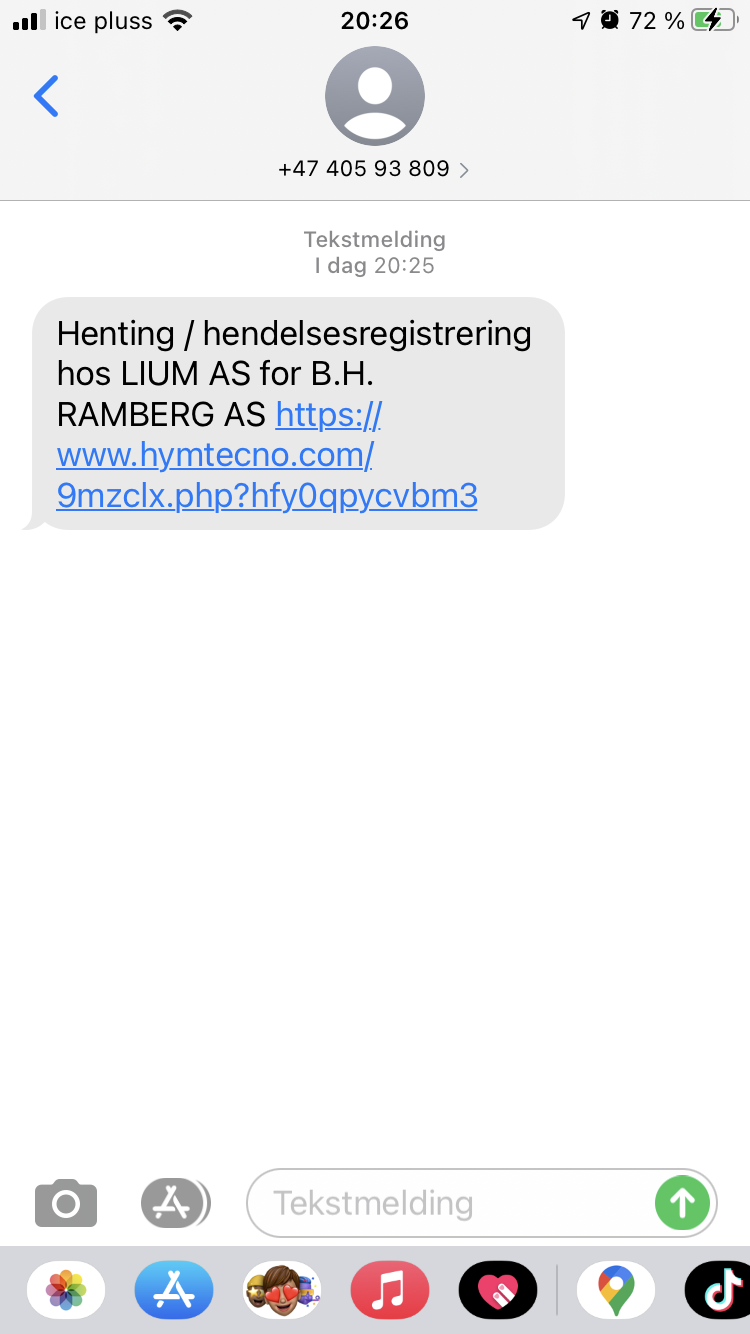This screenshot has height=1334, width=750.
Task: Open Digital Touch heart in the app strip
Action: point(498,1290)
